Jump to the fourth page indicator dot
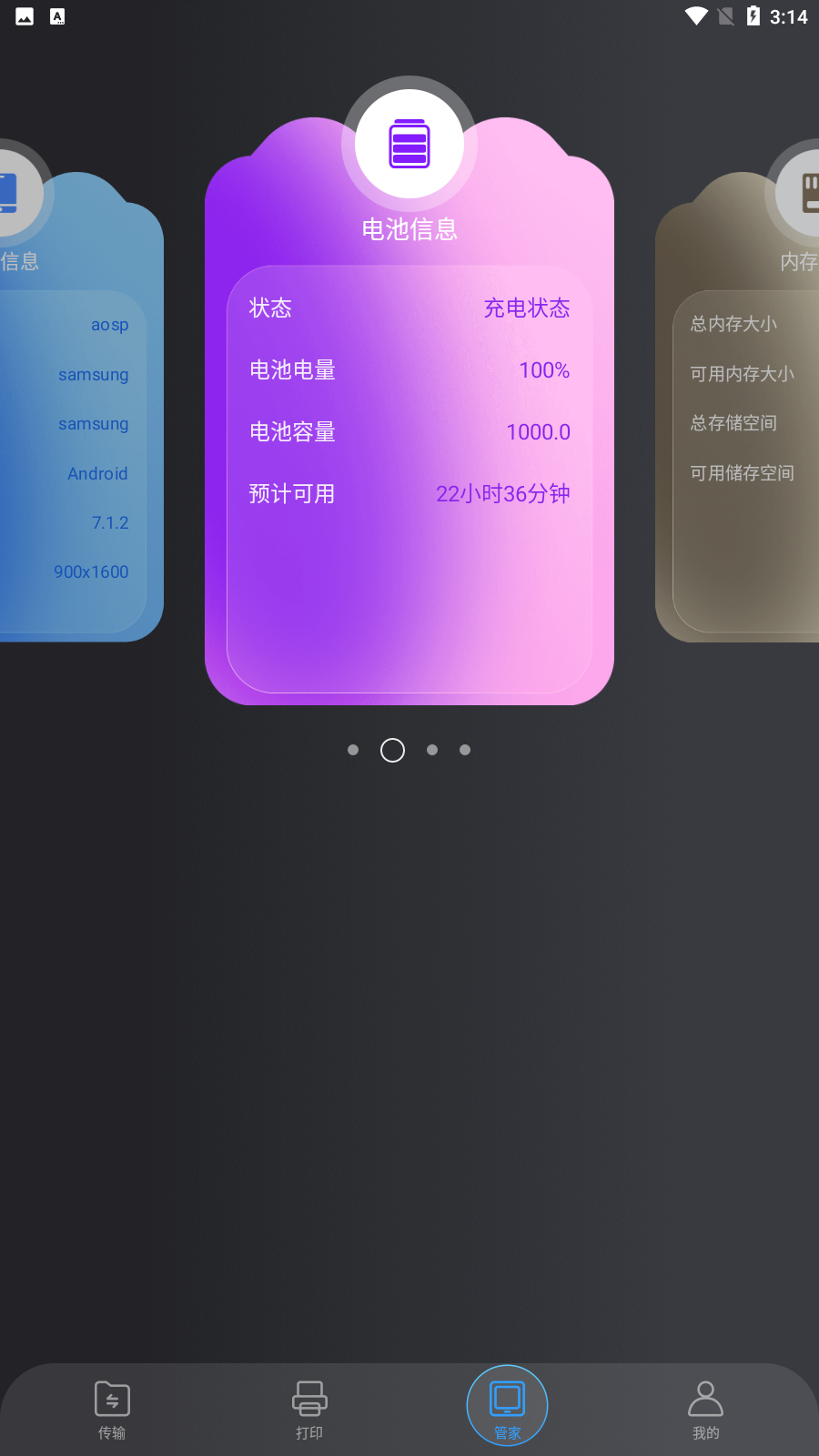Image resolution: width=819 pixels, height=1456 pixels. [x=465, y=750]
